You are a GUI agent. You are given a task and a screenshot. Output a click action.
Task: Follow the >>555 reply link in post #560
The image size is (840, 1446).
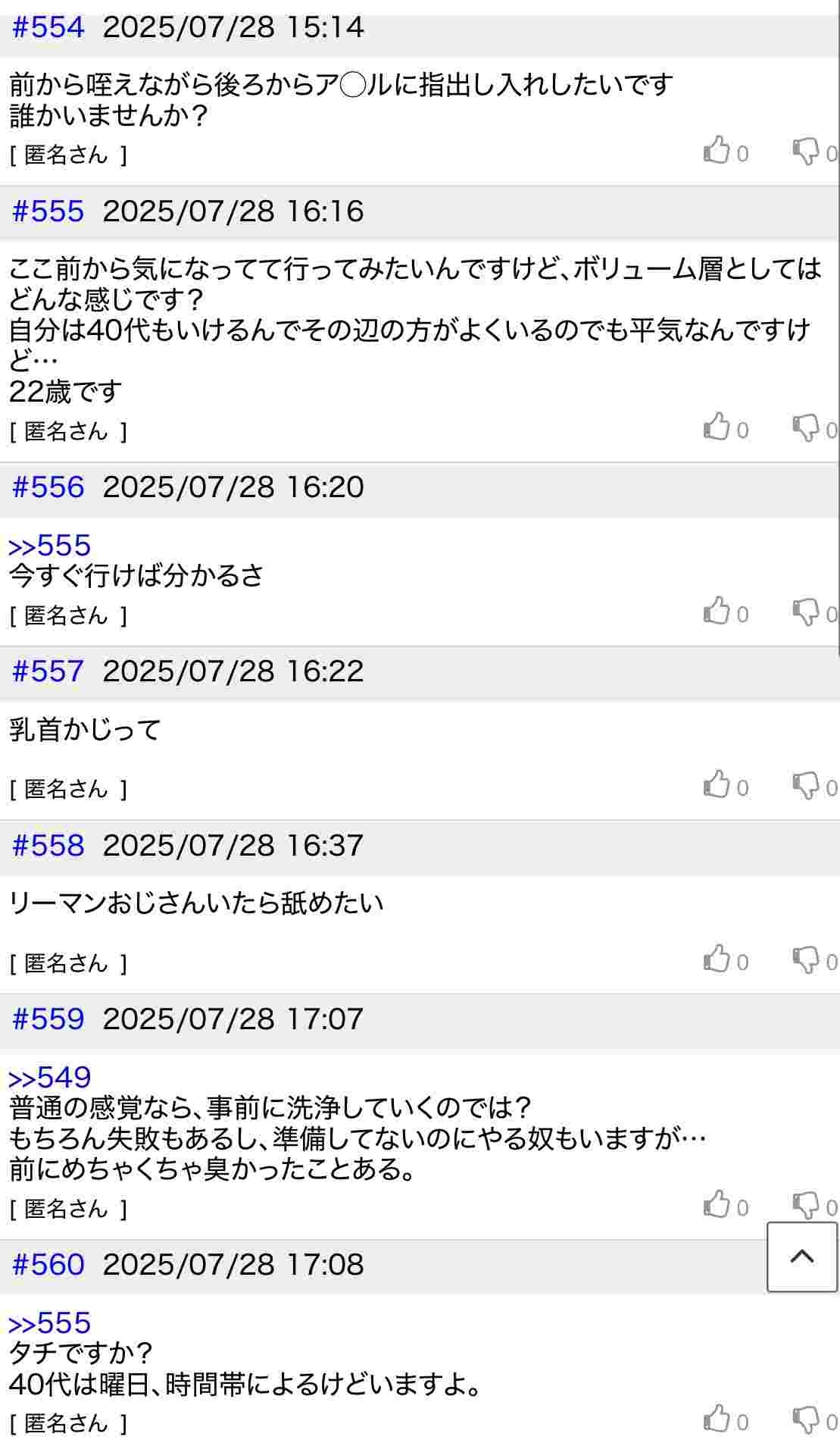point(49,1323)
